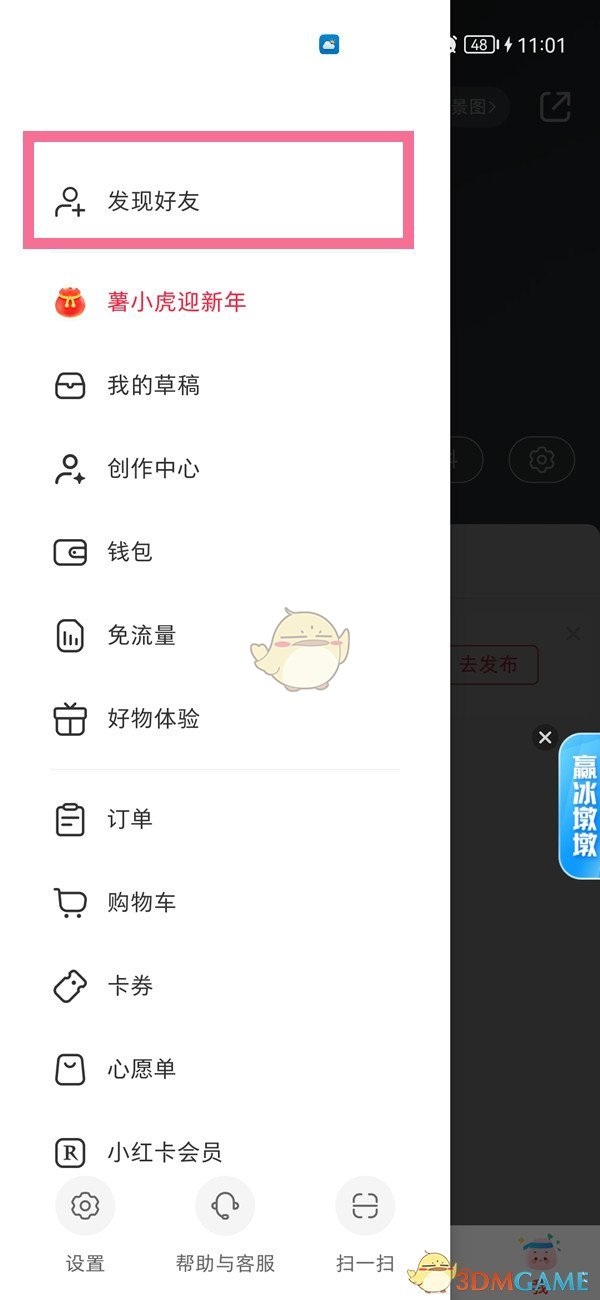Launch 扫一扫 scanner
Viewport: 600px width, 1300px height.
pyautogui.click(x=364, y=1225)
